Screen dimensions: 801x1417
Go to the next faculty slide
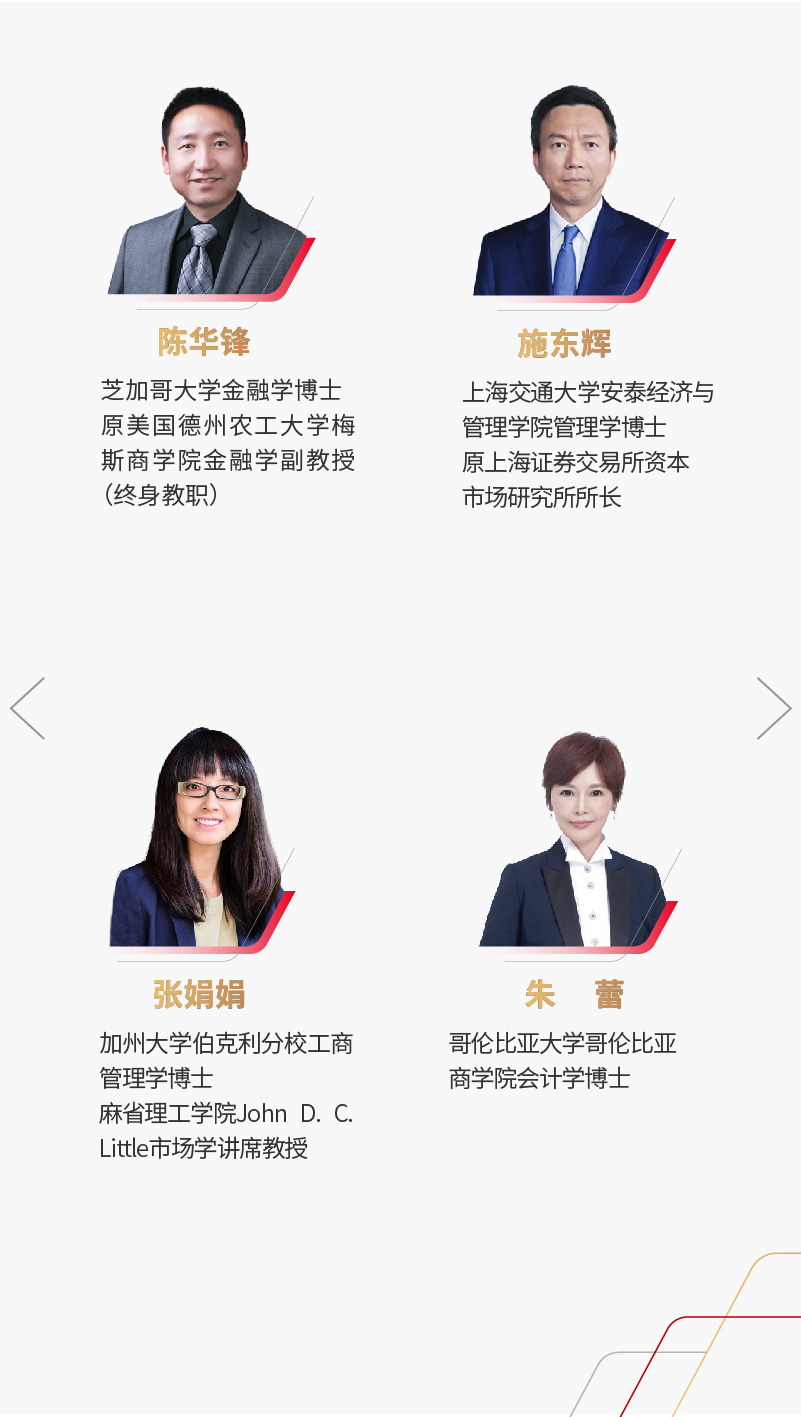tap(774, 708)
